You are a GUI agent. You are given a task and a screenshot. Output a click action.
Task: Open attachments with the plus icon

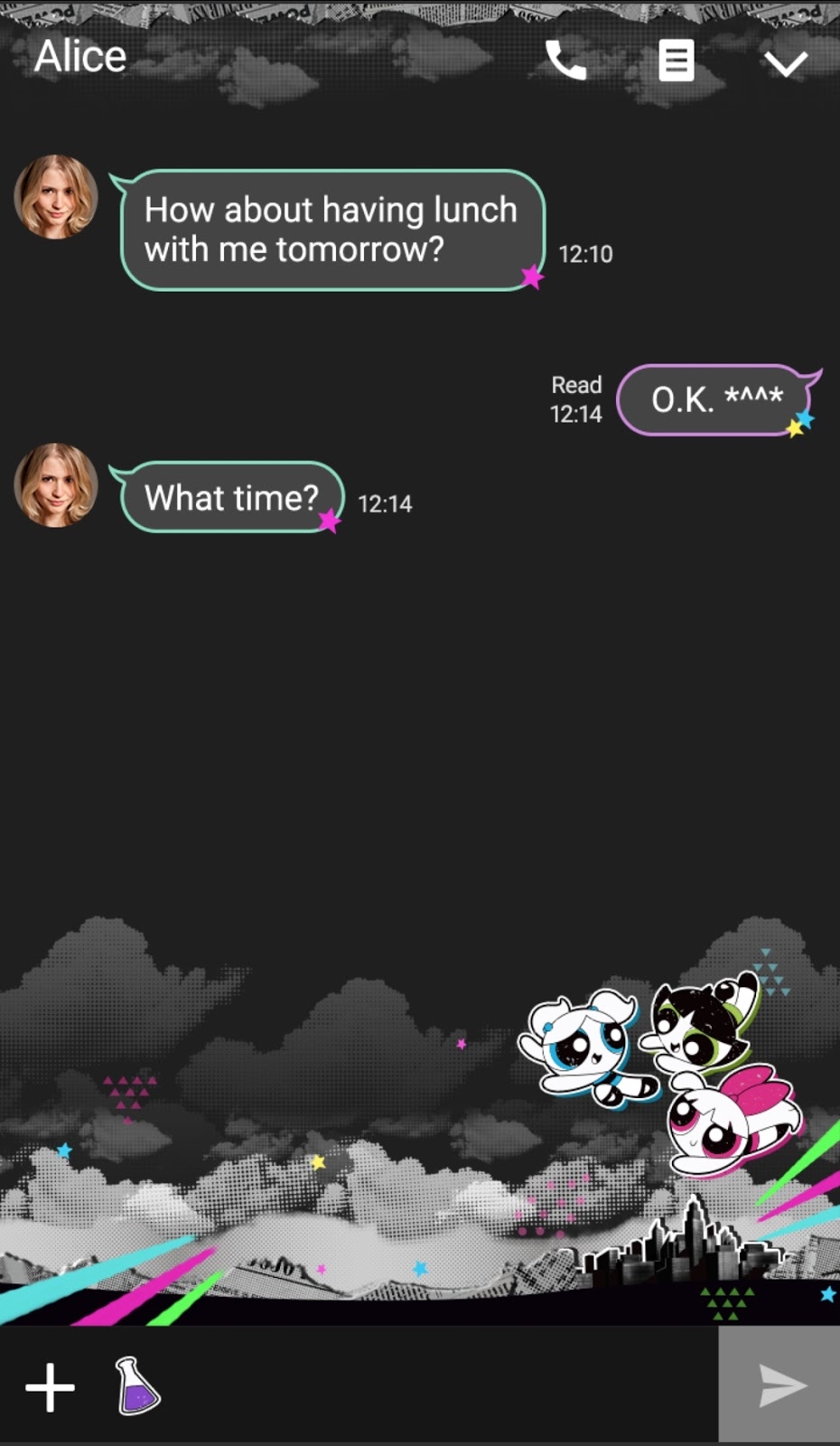tap(51, 1386)
